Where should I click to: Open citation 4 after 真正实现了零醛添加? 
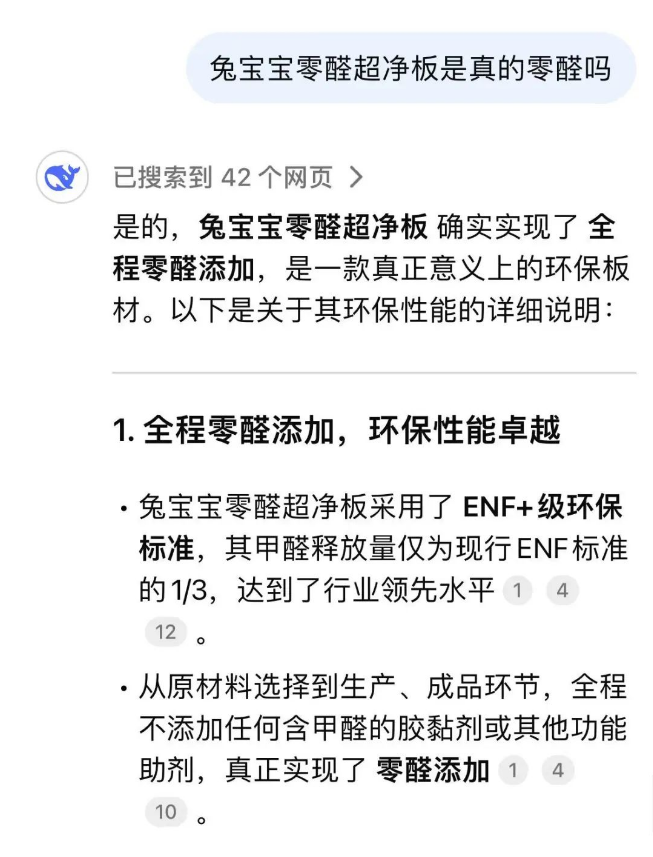point(558,771)
